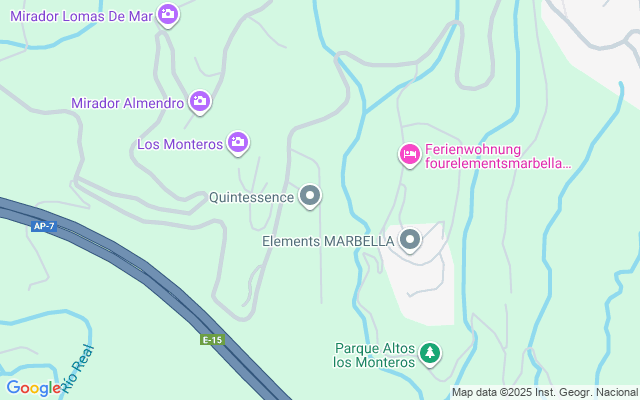Open the Mirador Lomas De Mar viewpoint marker
This screenshot has width=640, height=400.
pos(168,15)
